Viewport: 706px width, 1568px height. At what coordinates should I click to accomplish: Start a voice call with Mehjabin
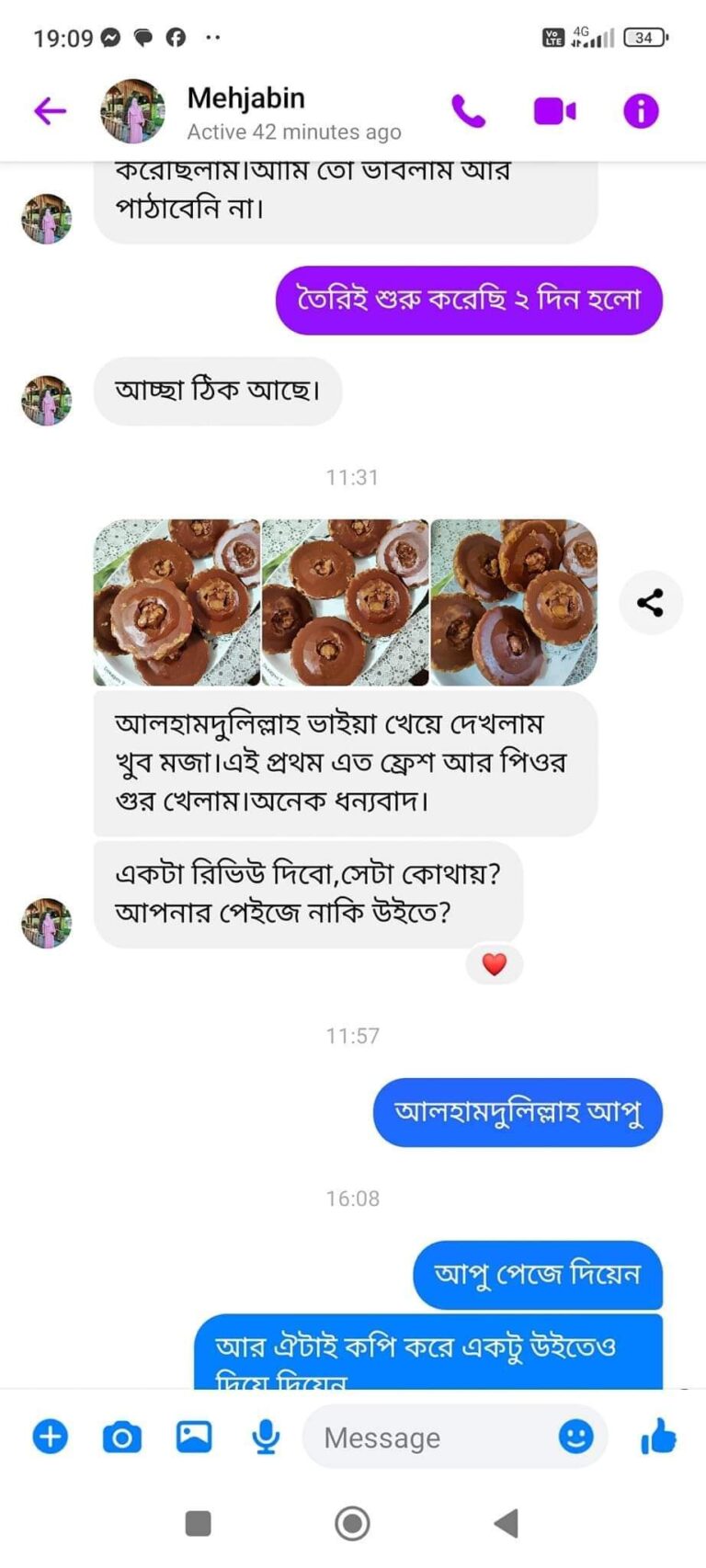[470, 109]
